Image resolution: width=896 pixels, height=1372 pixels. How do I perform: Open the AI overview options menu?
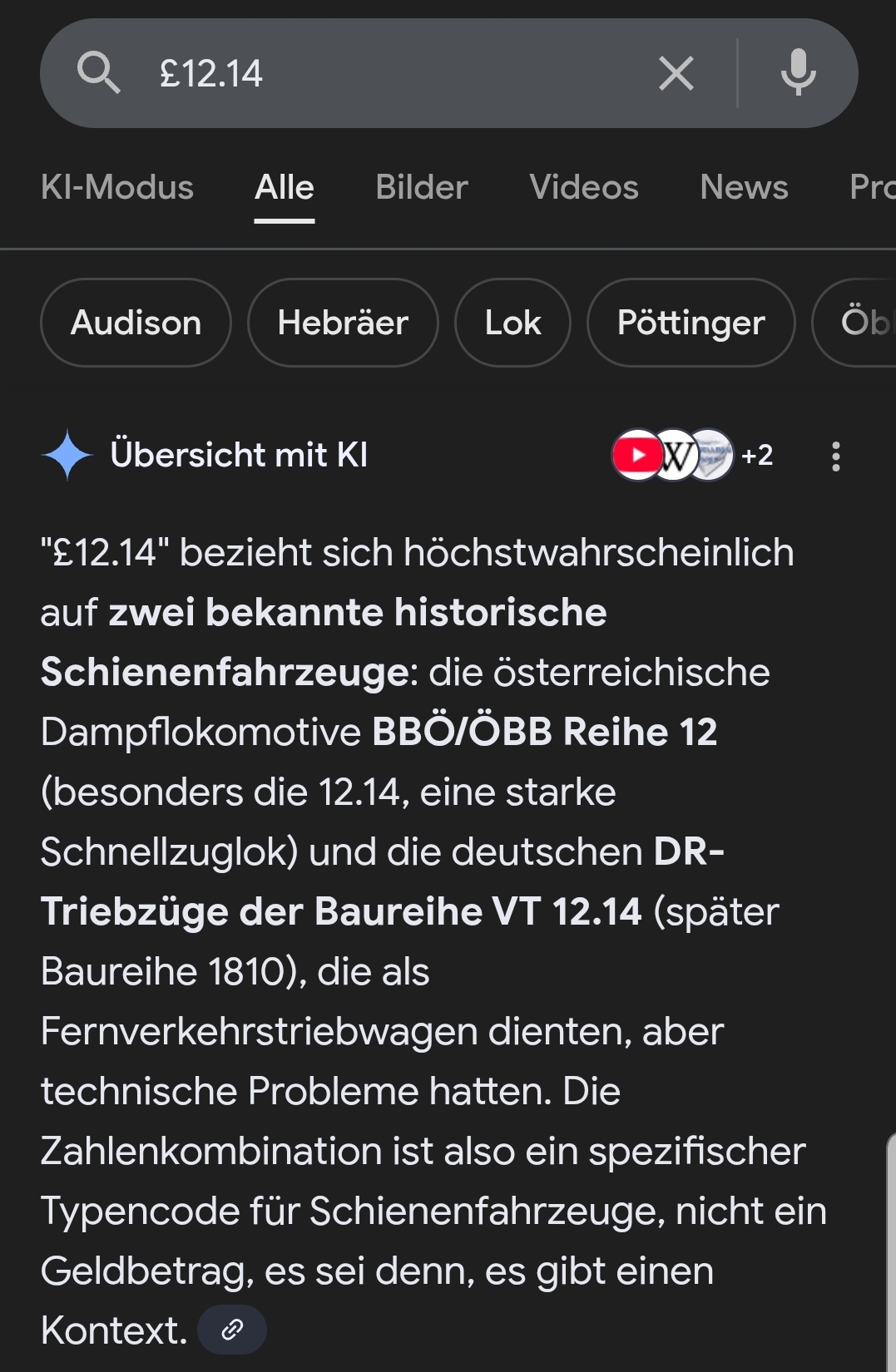tap(836, 457)
